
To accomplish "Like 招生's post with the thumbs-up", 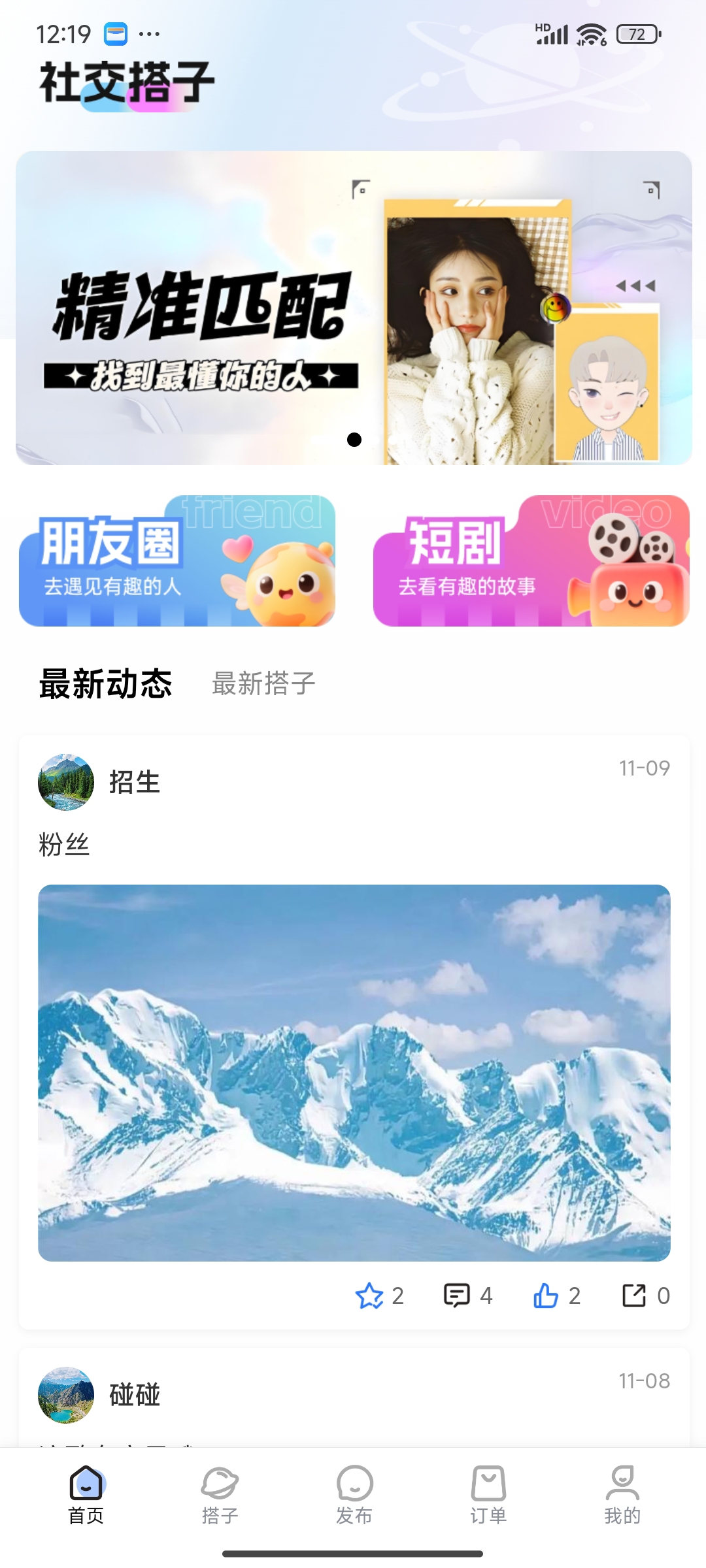I will [546, 1296].
